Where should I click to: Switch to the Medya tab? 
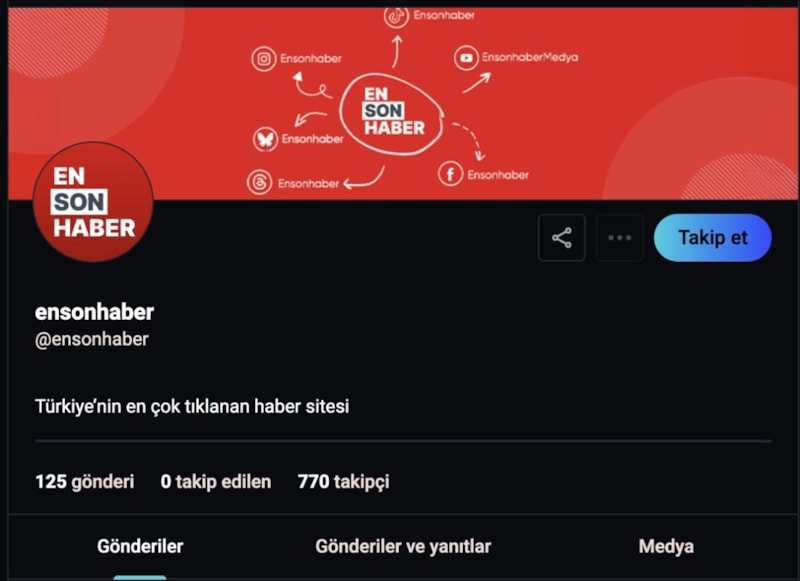(x=666, y=547)
